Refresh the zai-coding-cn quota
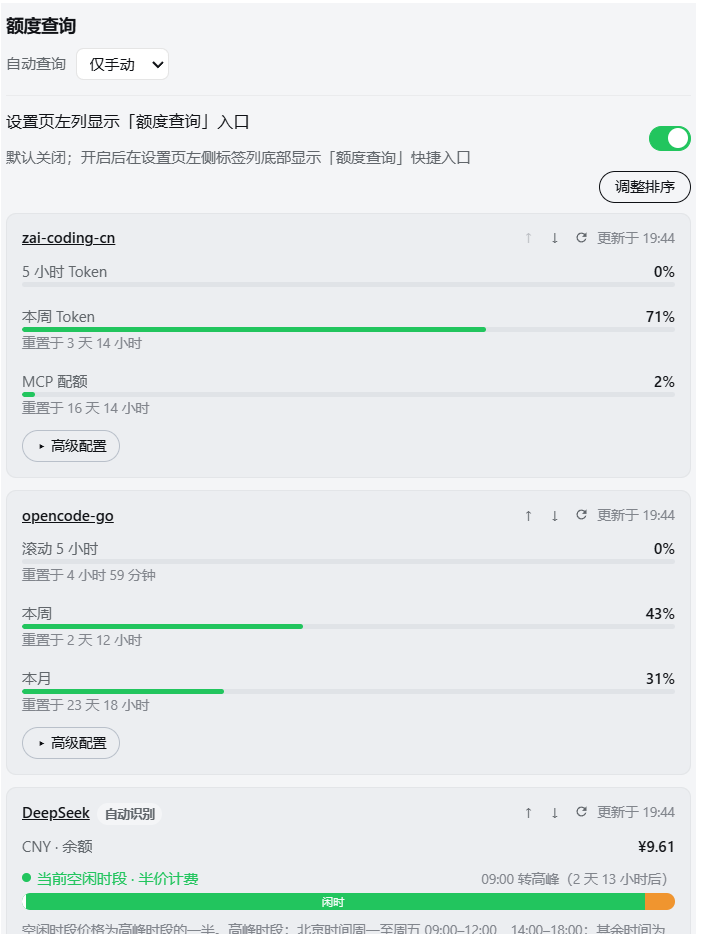Screen dimensions: 706x934 [581, 238]
